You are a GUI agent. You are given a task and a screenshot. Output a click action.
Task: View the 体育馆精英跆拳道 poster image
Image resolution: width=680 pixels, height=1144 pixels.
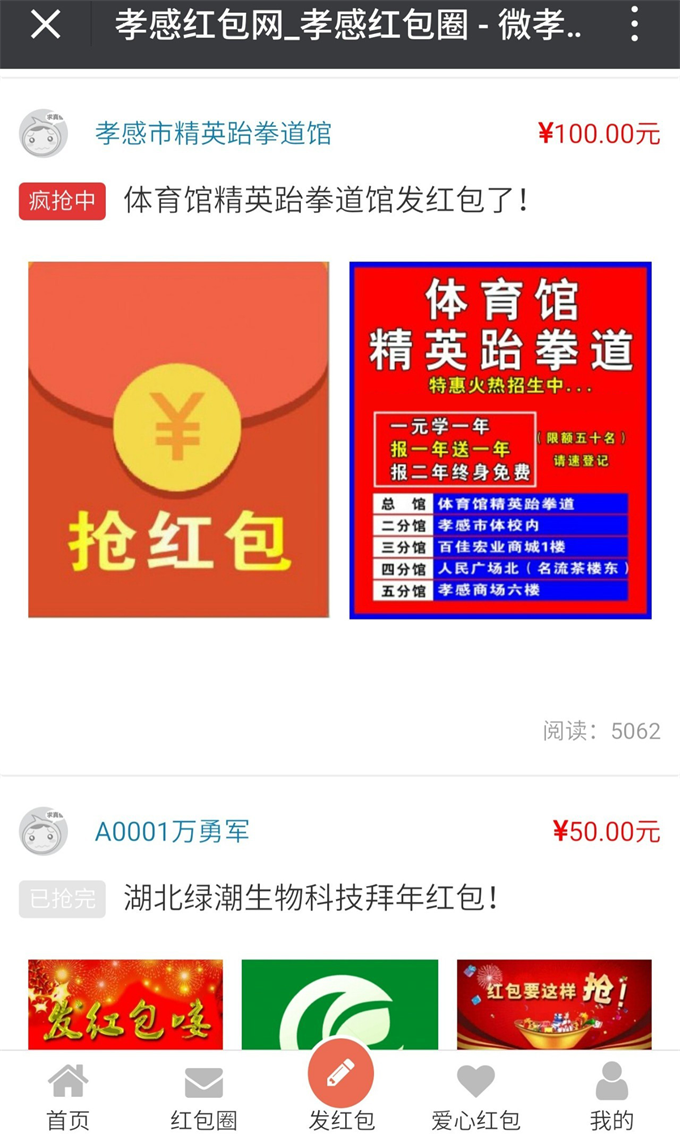[x=500, y=440]
